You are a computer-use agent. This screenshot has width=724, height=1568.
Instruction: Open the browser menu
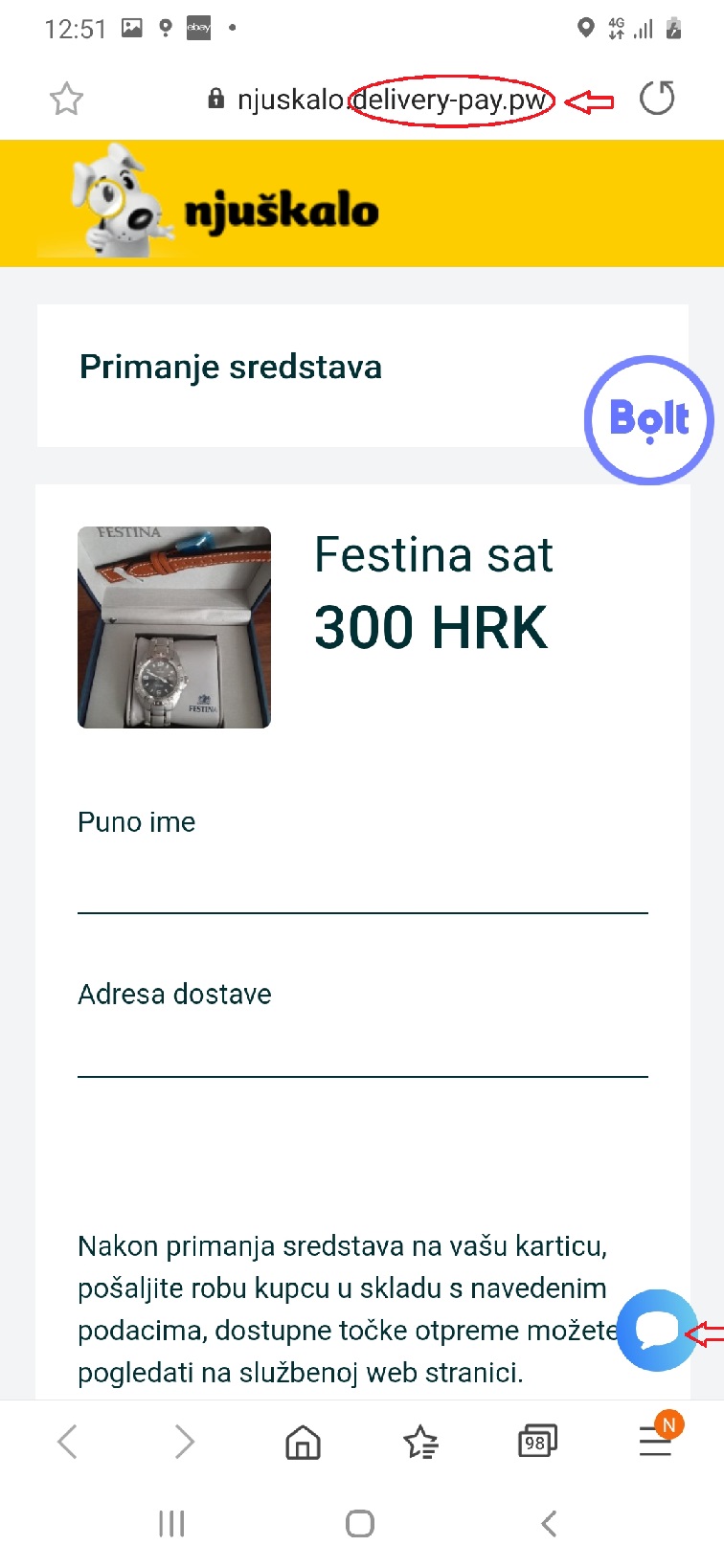pyautogui.click(x=656, y=1441)
